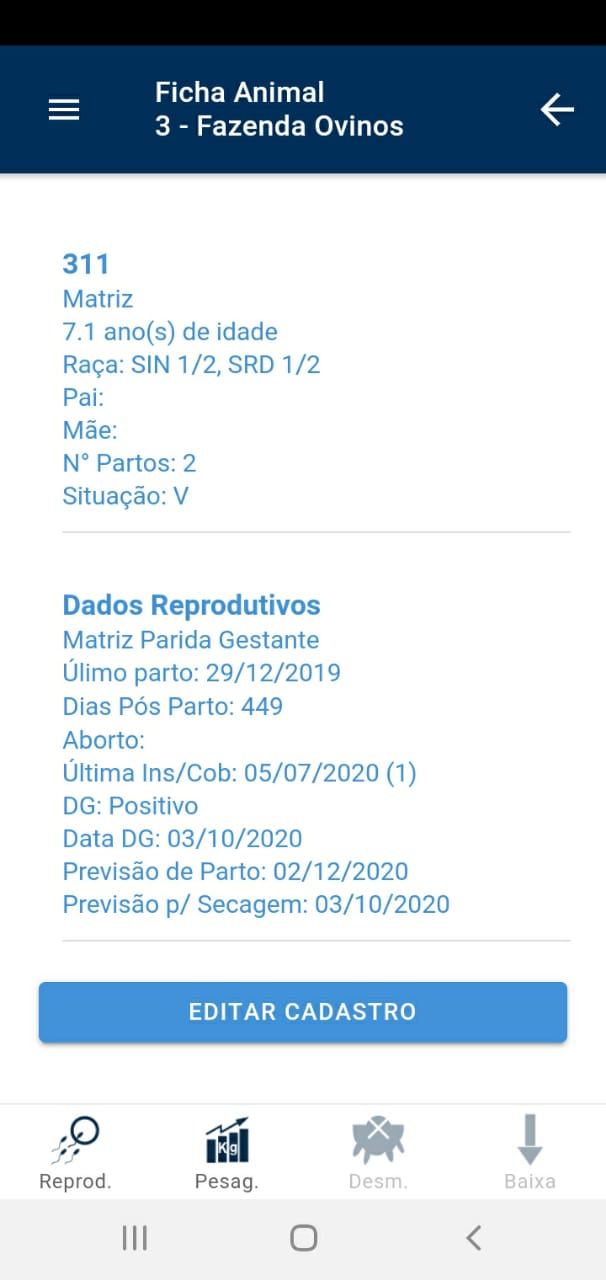Select the Desm. tab
Screen dimensions: 606x1280
[378, 1154]
